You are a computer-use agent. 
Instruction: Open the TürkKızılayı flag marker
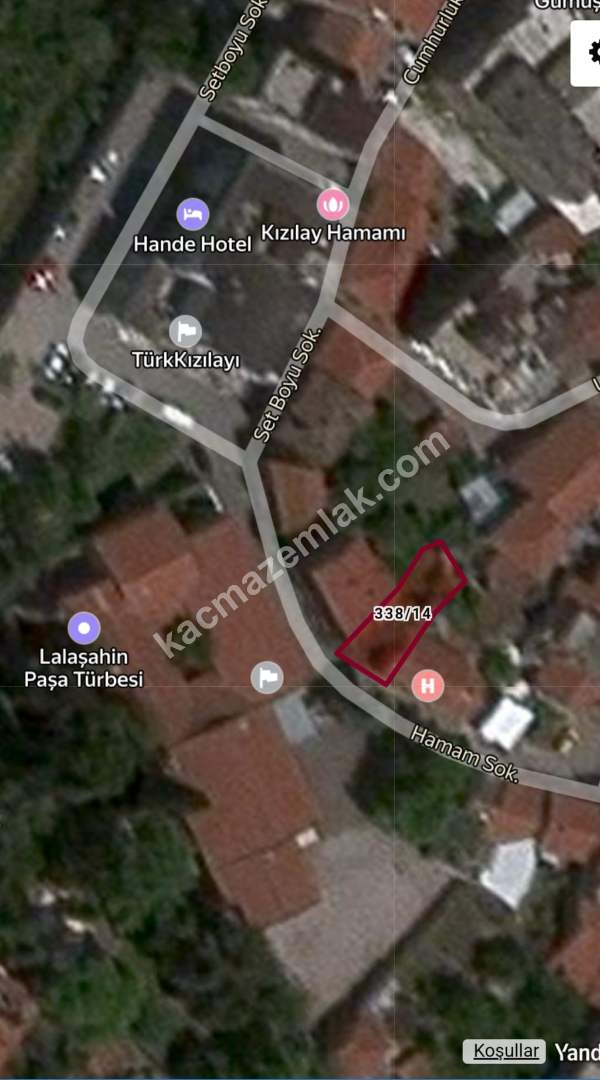186,332
